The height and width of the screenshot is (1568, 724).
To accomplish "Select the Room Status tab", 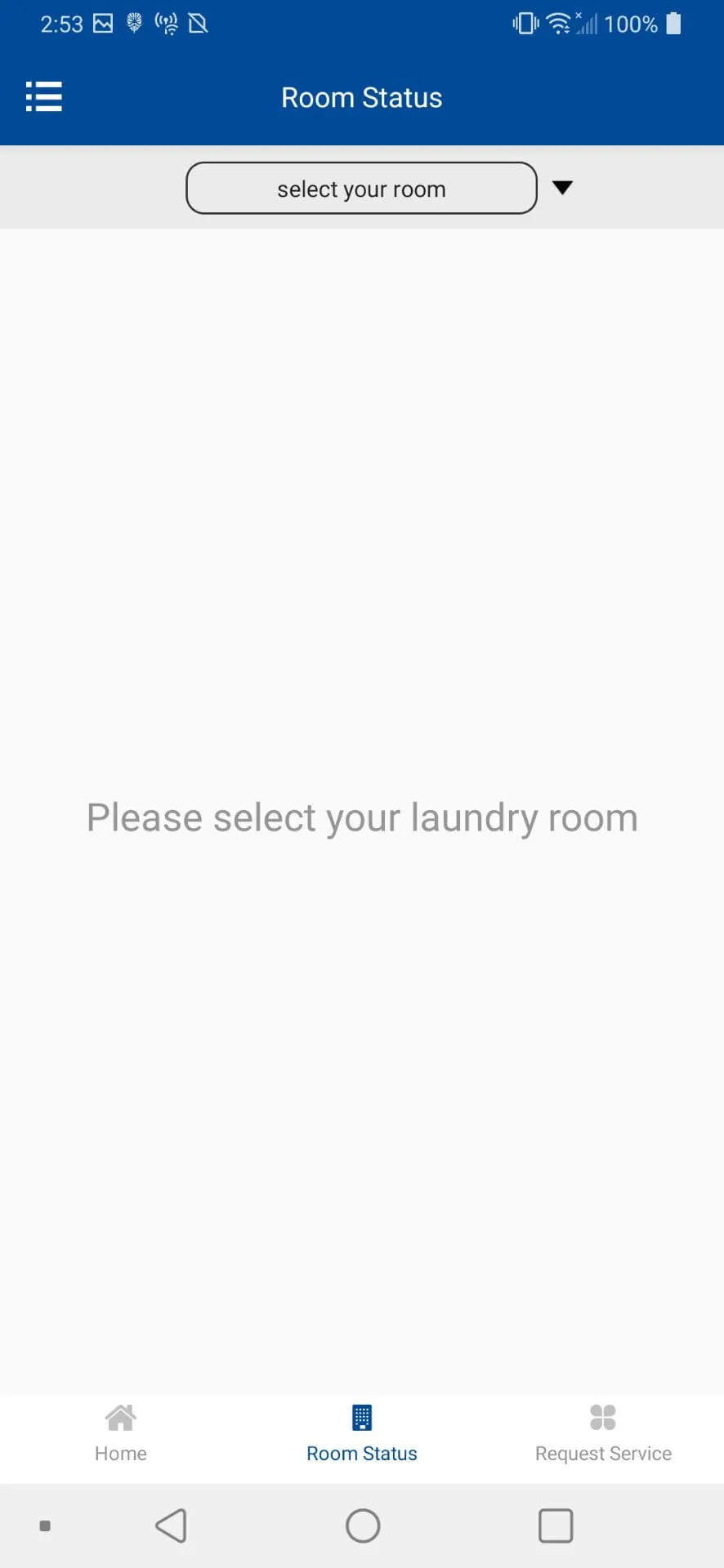I will coord(362,1434).
